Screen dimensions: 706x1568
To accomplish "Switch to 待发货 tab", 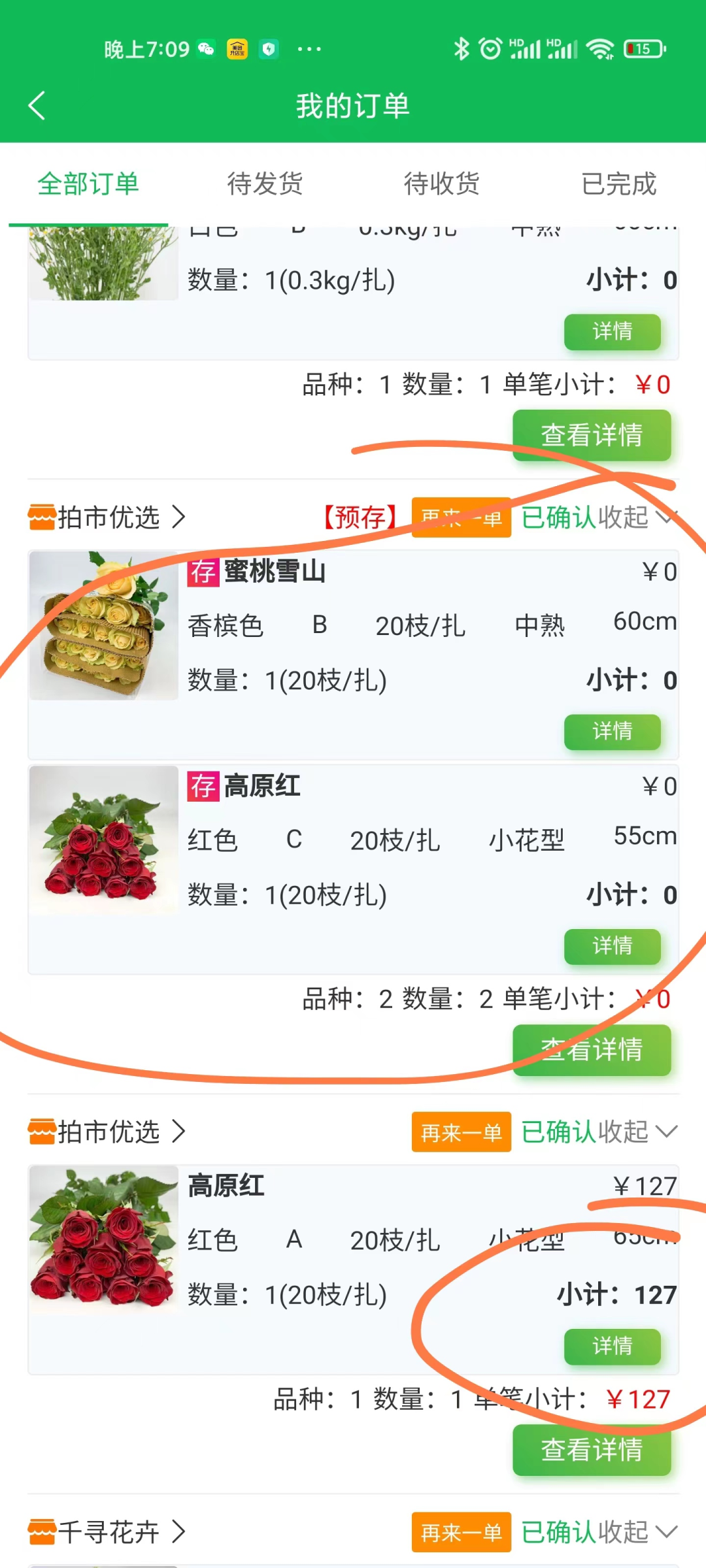I will pyautogui.click(x=265, y=184).
